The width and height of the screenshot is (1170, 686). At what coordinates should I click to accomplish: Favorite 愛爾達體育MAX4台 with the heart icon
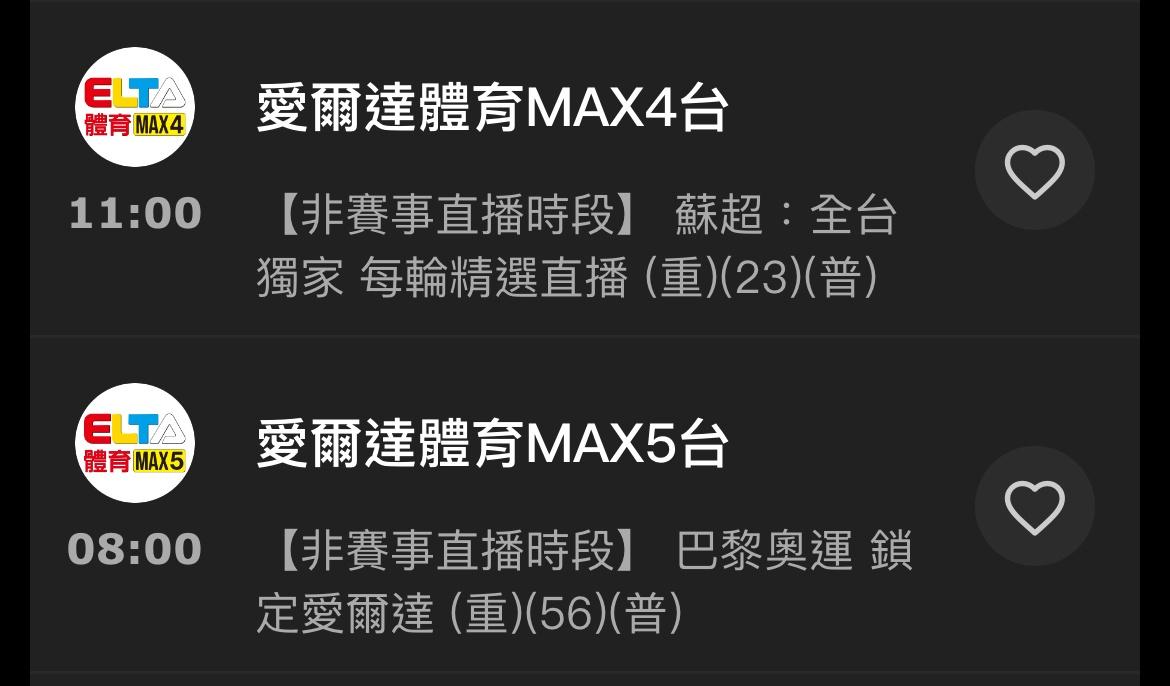[1034, 171]
